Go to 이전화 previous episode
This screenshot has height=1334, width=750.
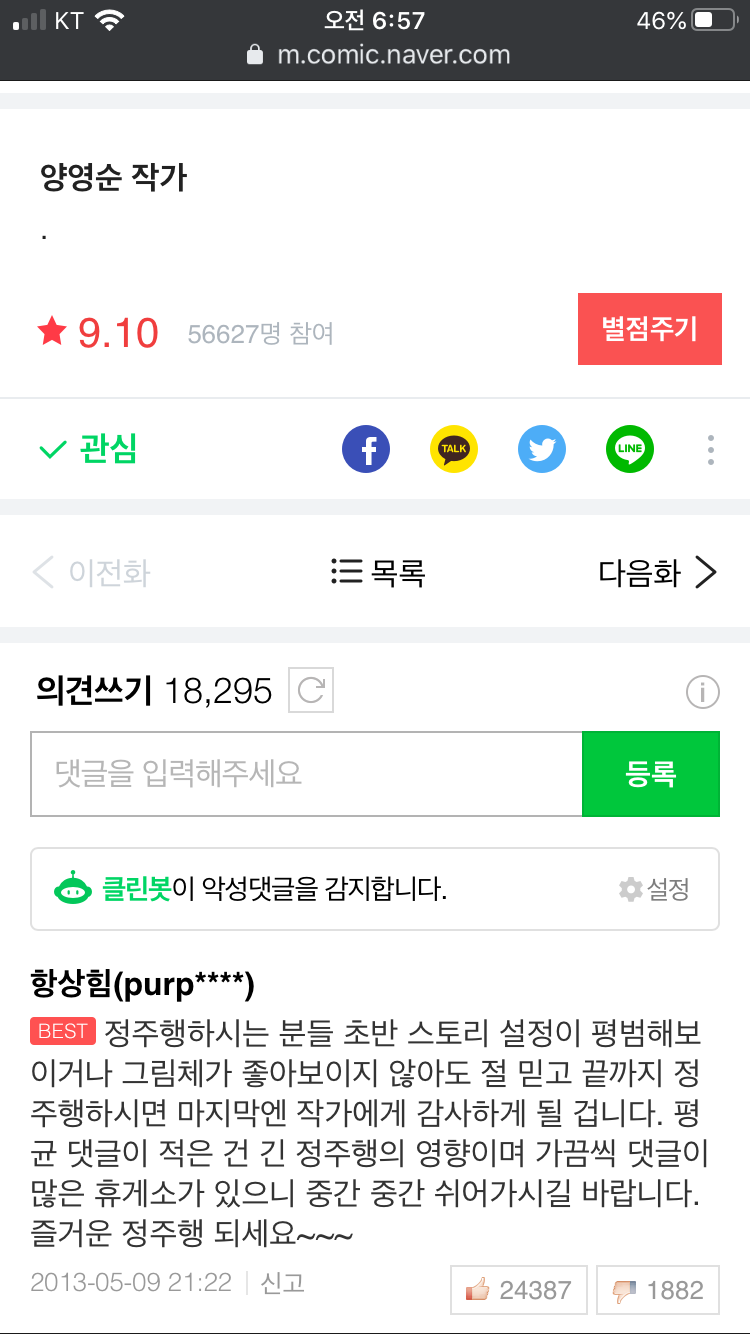92,573
